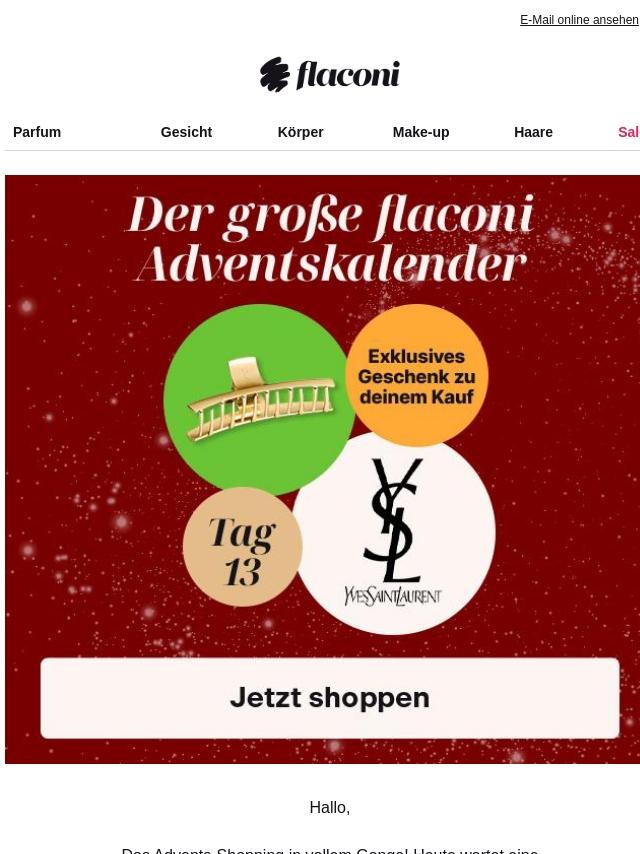Select the Körper category
The height and width of the screenshot is (854, 640).
coord(300,132)
